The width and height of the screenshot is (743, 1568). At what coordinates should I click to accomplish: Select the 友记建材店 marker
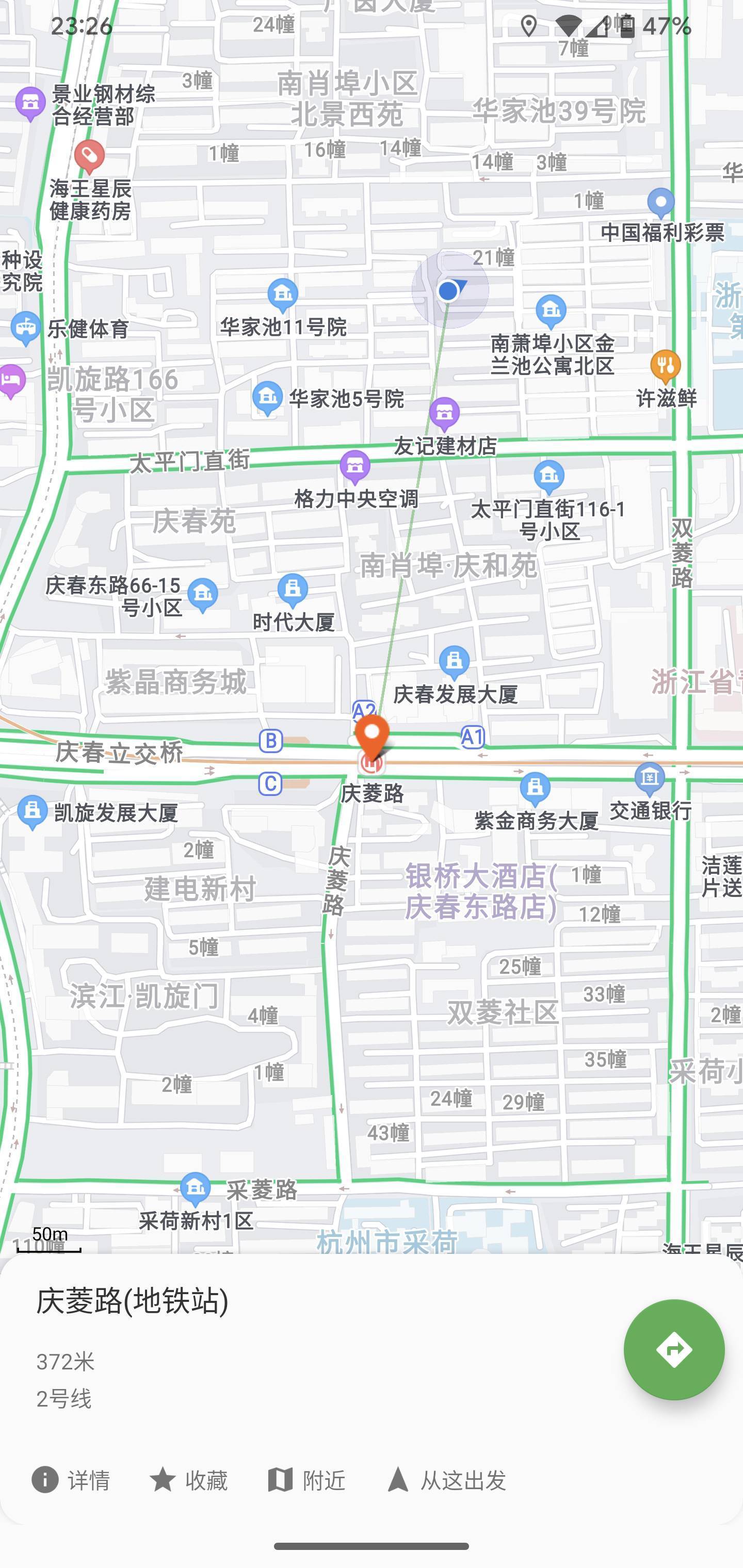(x=445, y=414)
